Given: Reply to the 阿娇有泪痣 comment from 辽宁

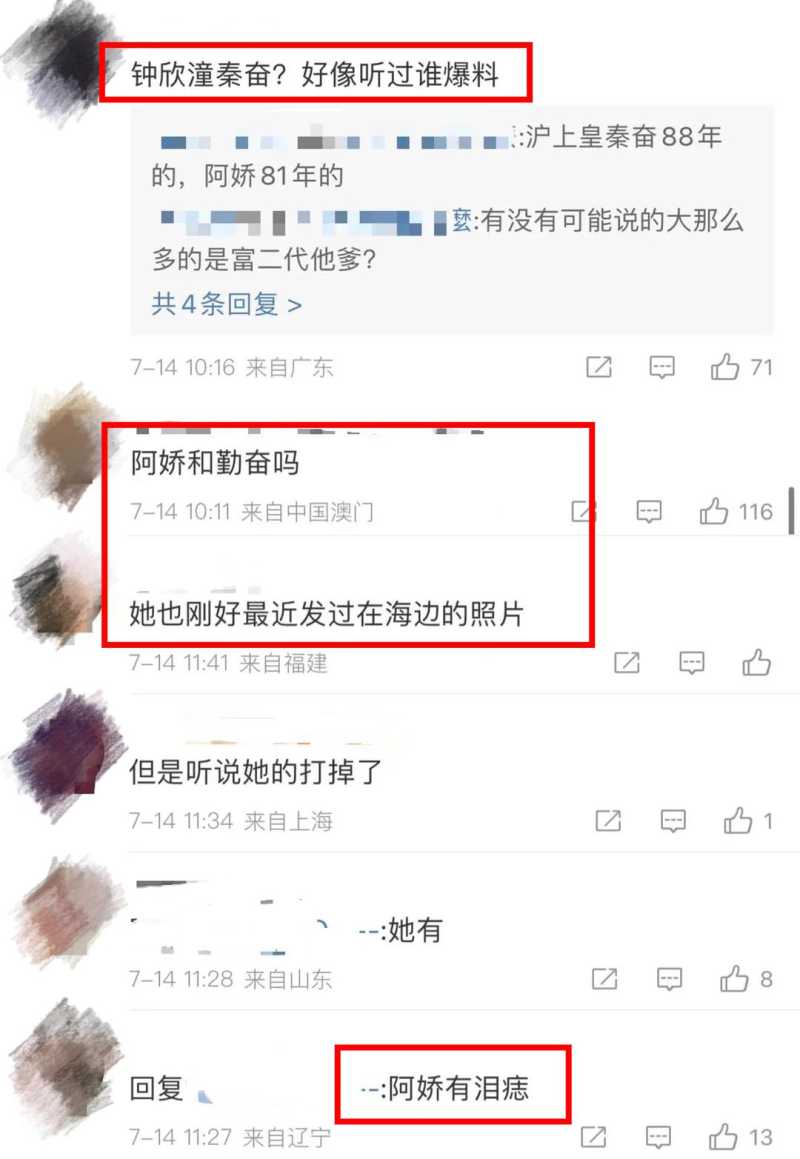Looking at the screenshot, I should (658, 1137).
